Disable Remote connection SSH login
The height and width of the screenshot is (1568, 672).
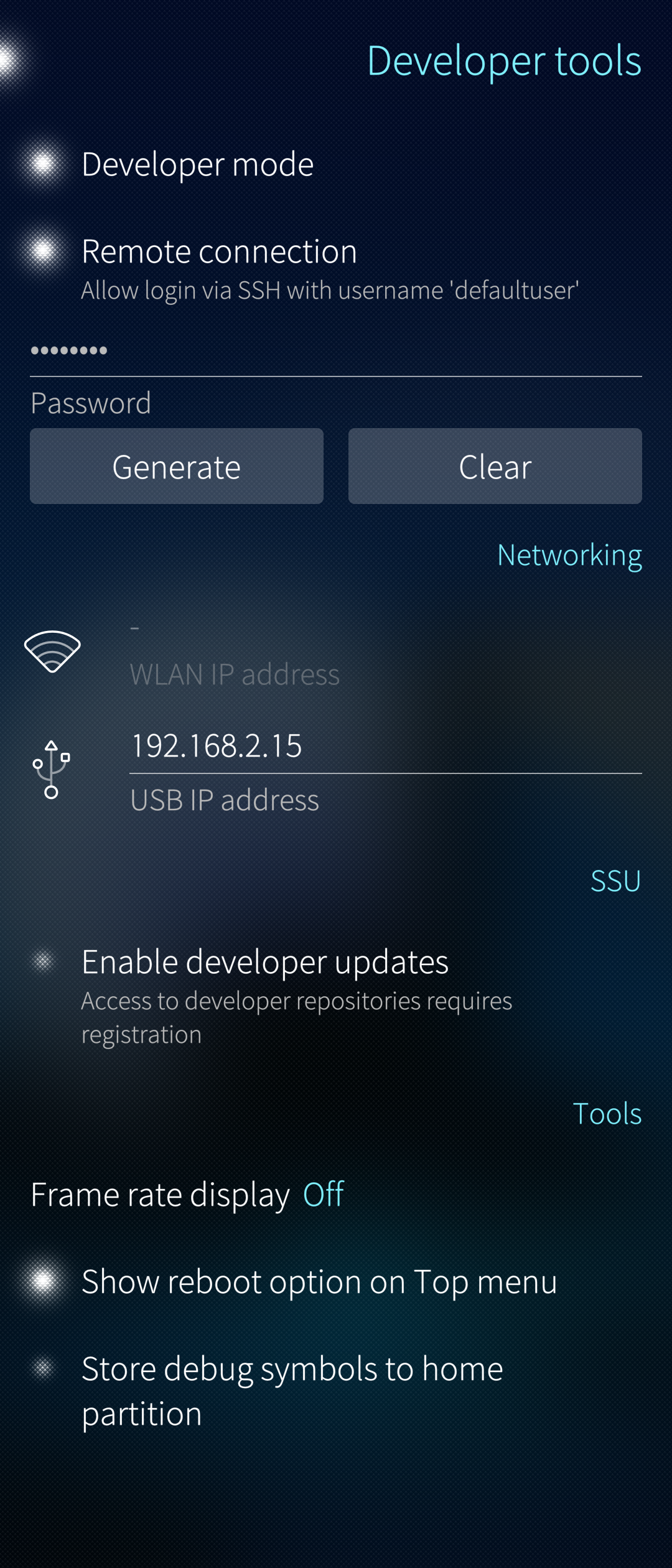[44, 251]
